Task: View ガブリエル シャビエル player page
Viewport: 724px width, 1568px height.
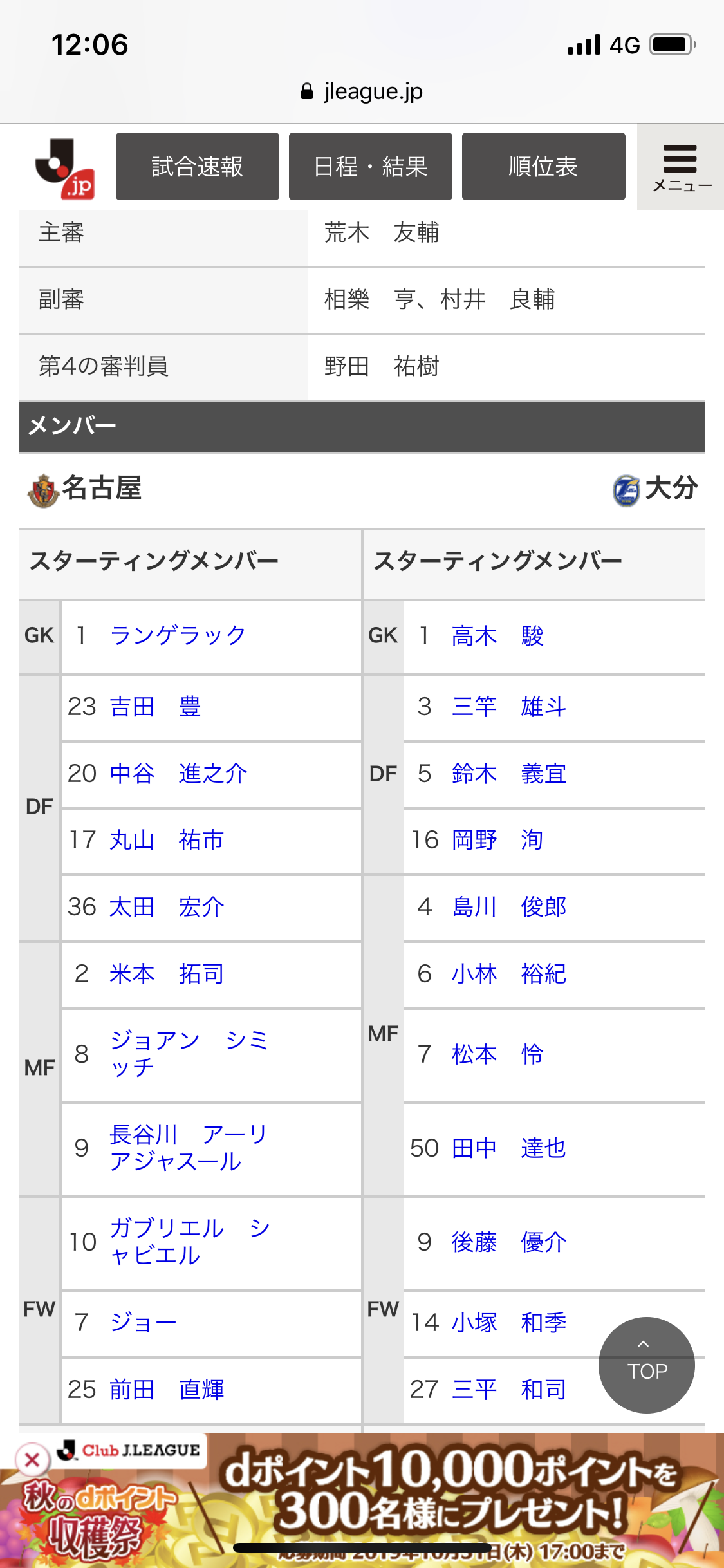Action: (x=189, y=1242)
